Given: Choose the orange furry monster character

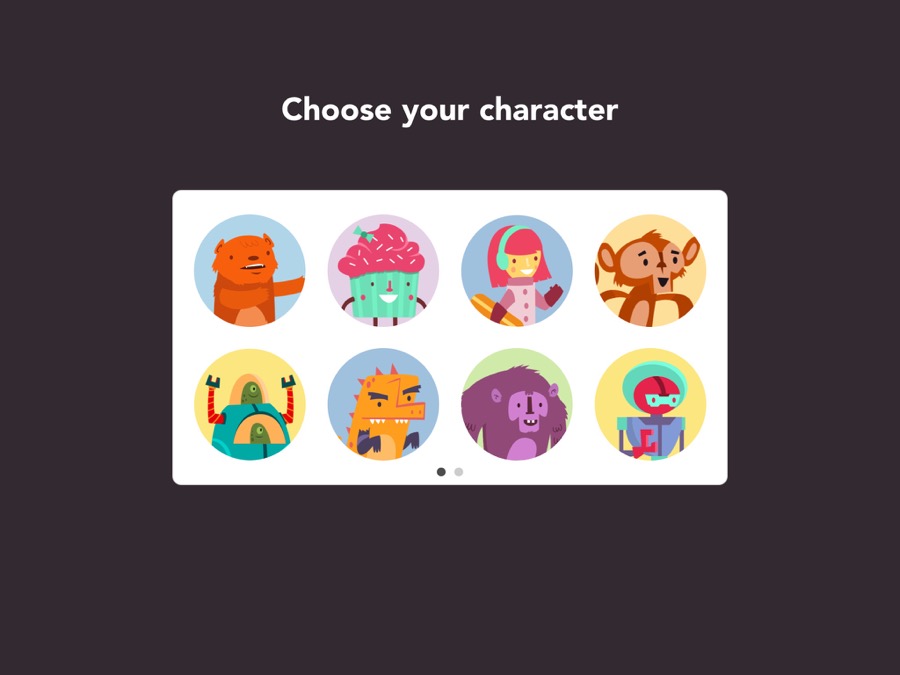Looking at the screenshot, I should (249, 270).
